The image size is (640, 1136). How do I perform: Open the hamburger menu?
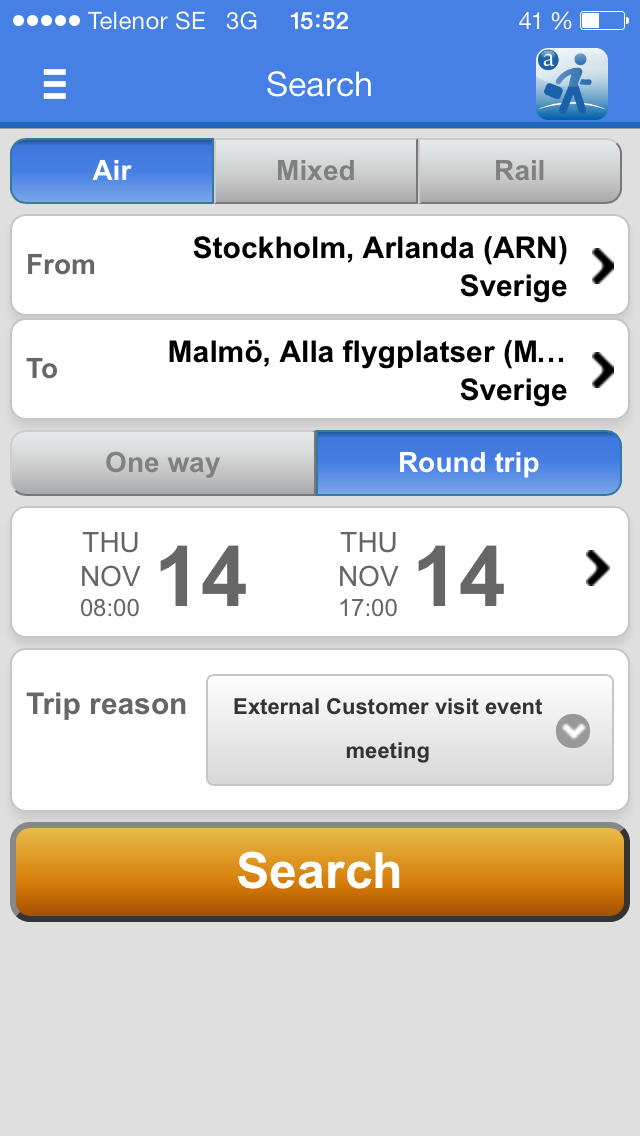(55, 84)
